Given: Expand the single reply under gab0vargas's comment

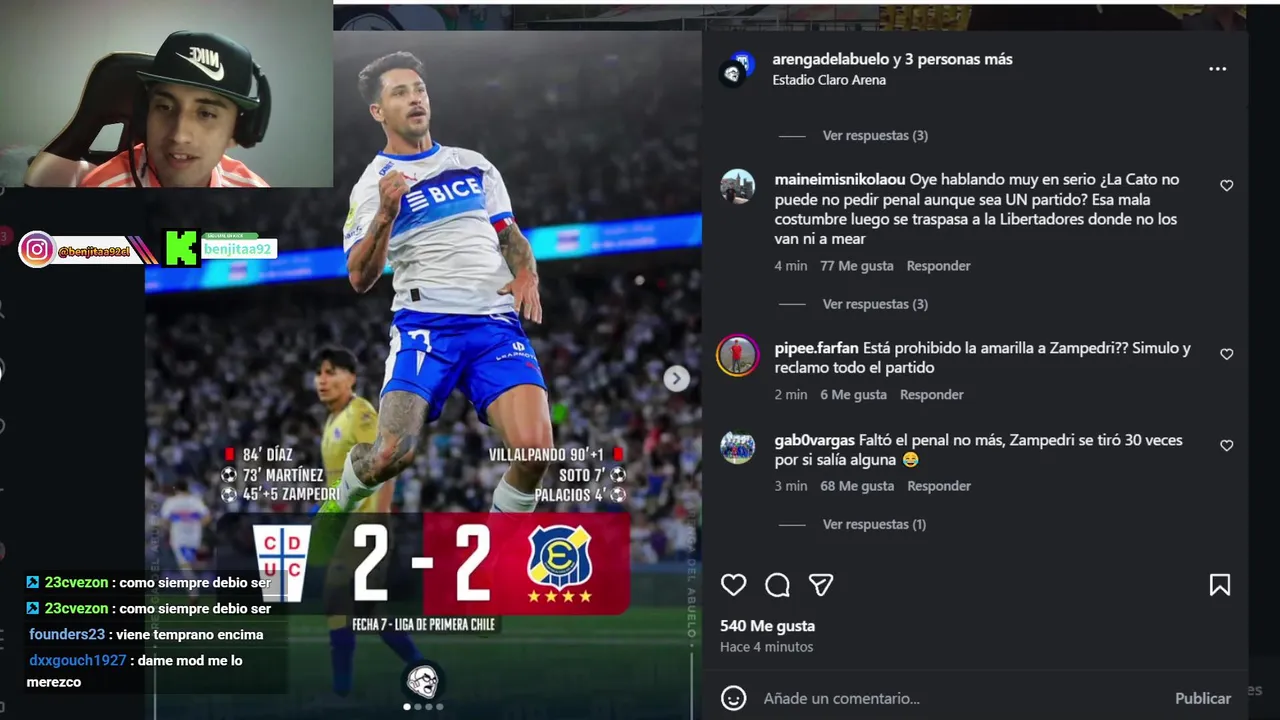Looking at the screenshot, I should tap(873, 524).
